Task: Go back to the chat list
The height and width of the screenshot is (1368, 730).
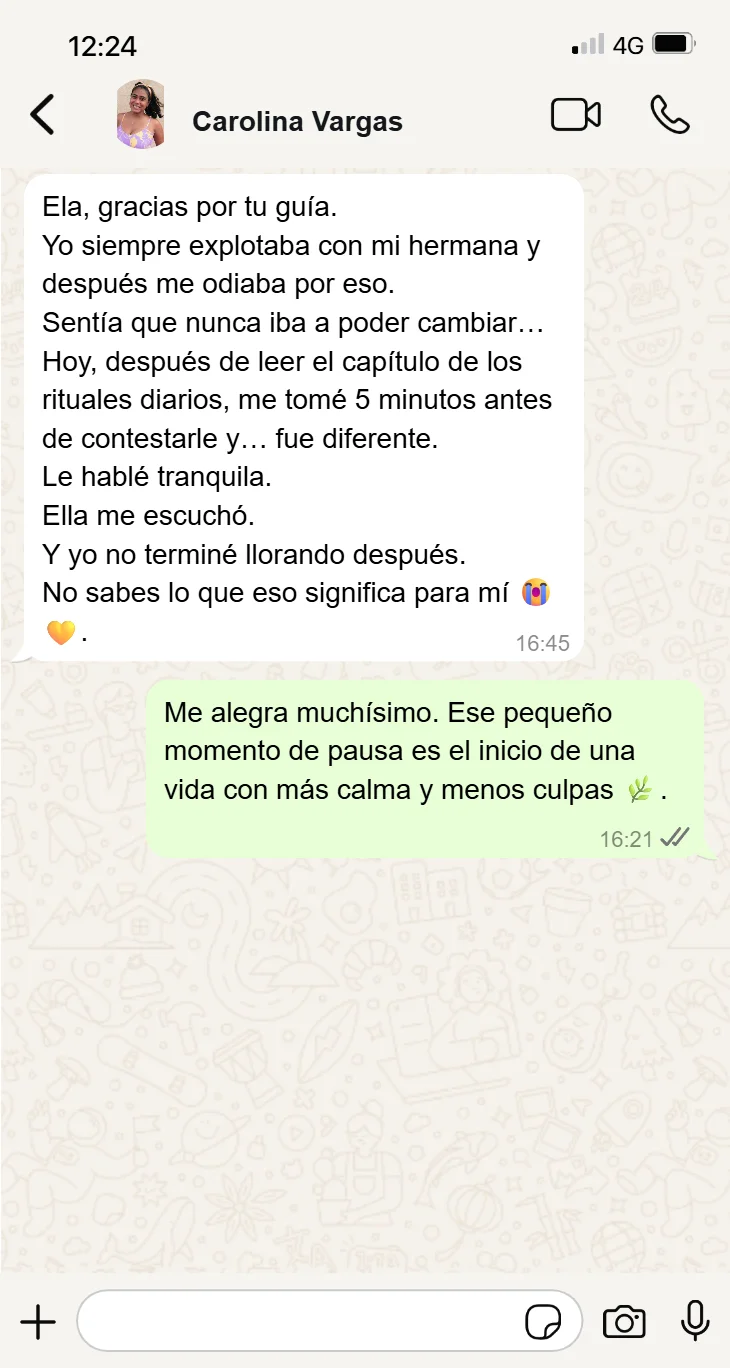Action: [x=42, y=116]
